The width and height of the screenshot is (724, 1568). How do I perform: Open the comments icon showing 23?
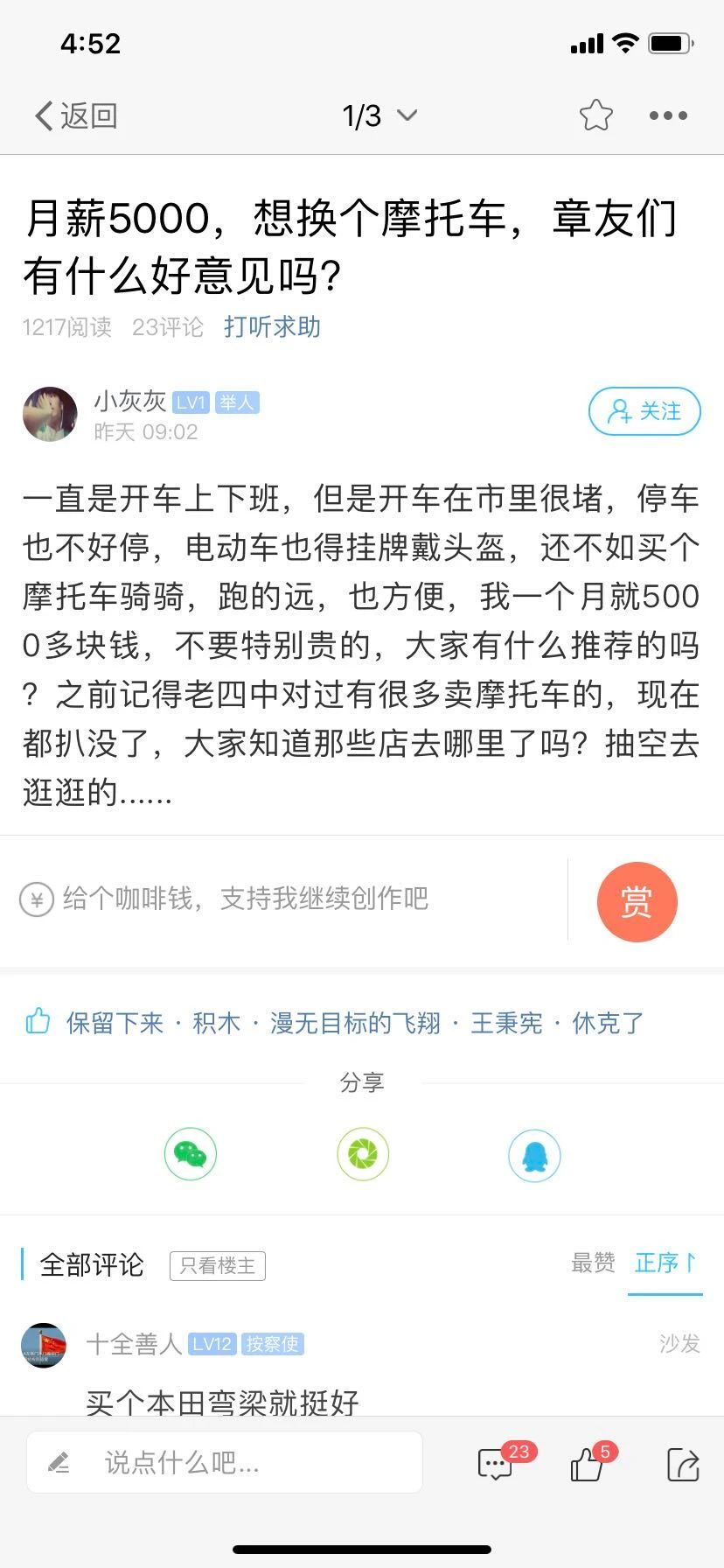497,1464
